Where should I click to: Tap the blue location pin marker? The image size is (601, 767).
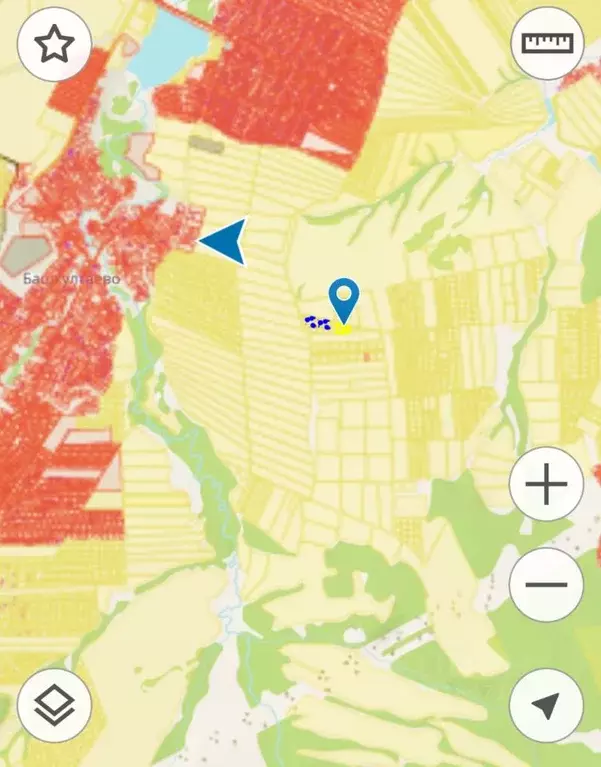click(344, 300)
